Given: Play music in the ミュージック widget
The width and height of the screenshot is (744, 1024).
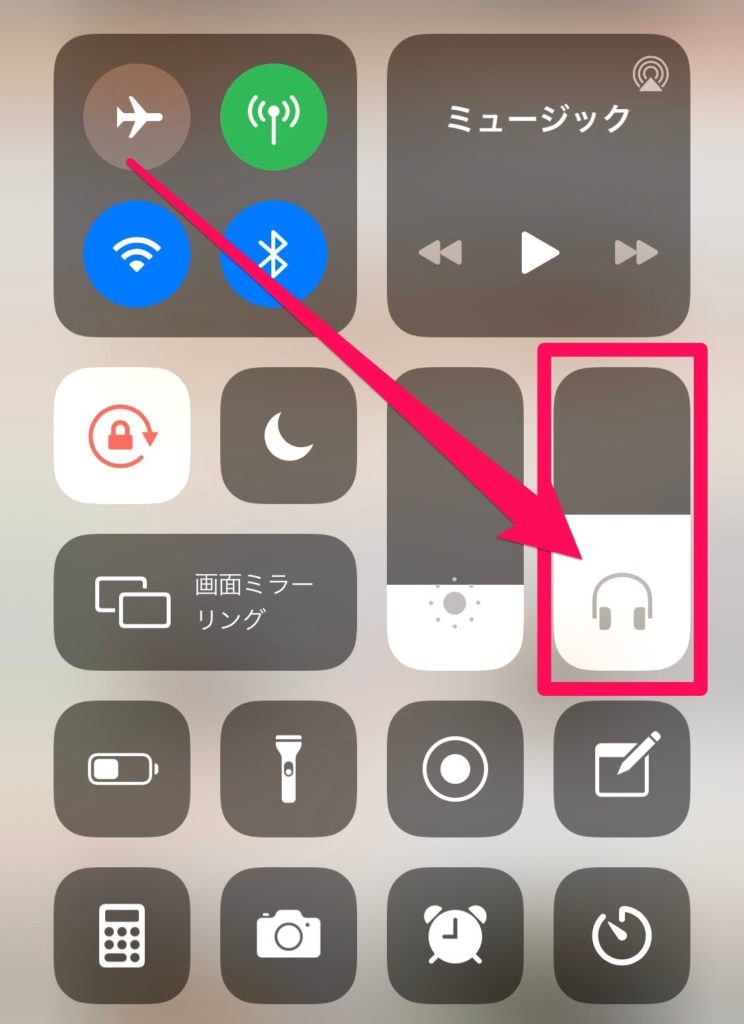Looking at the screenshot, I should pyautogui.click(x=539, y=253).
